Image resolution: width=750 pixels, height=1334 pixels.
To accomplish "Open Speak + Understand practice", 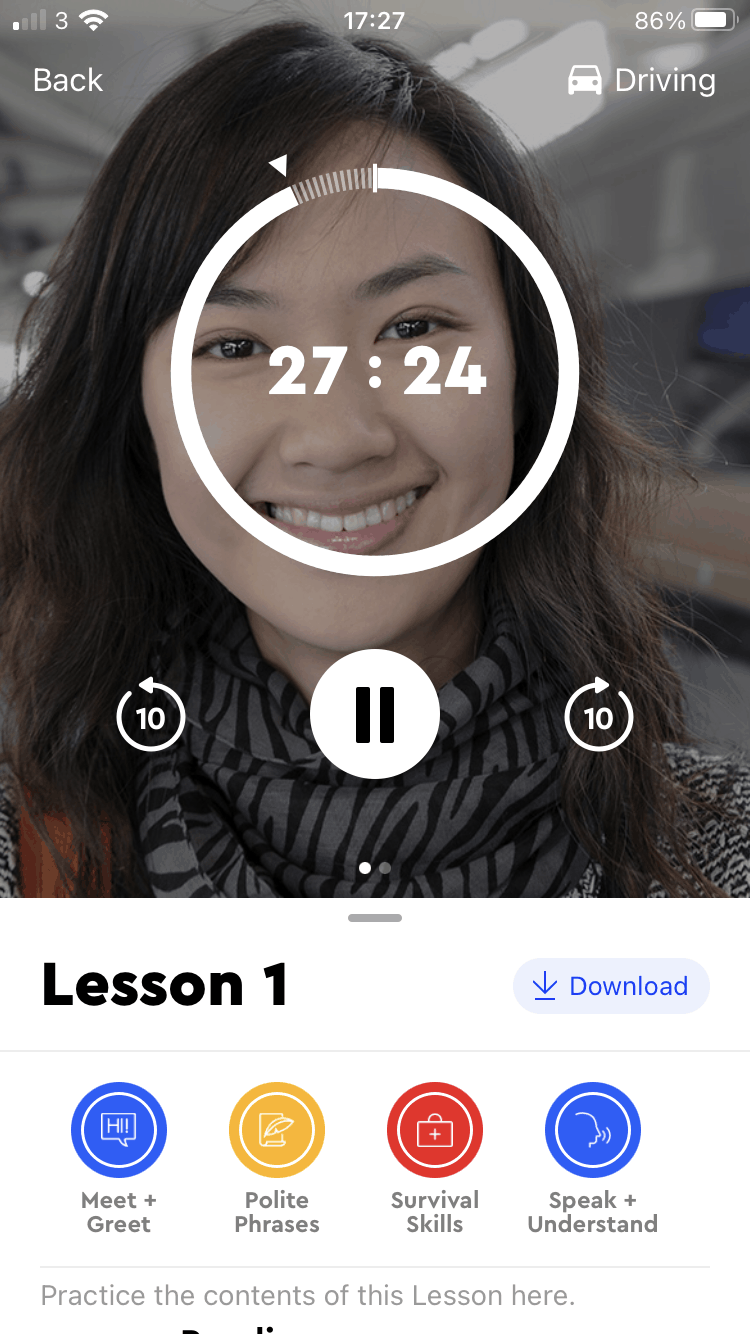I will (593, 1130).
